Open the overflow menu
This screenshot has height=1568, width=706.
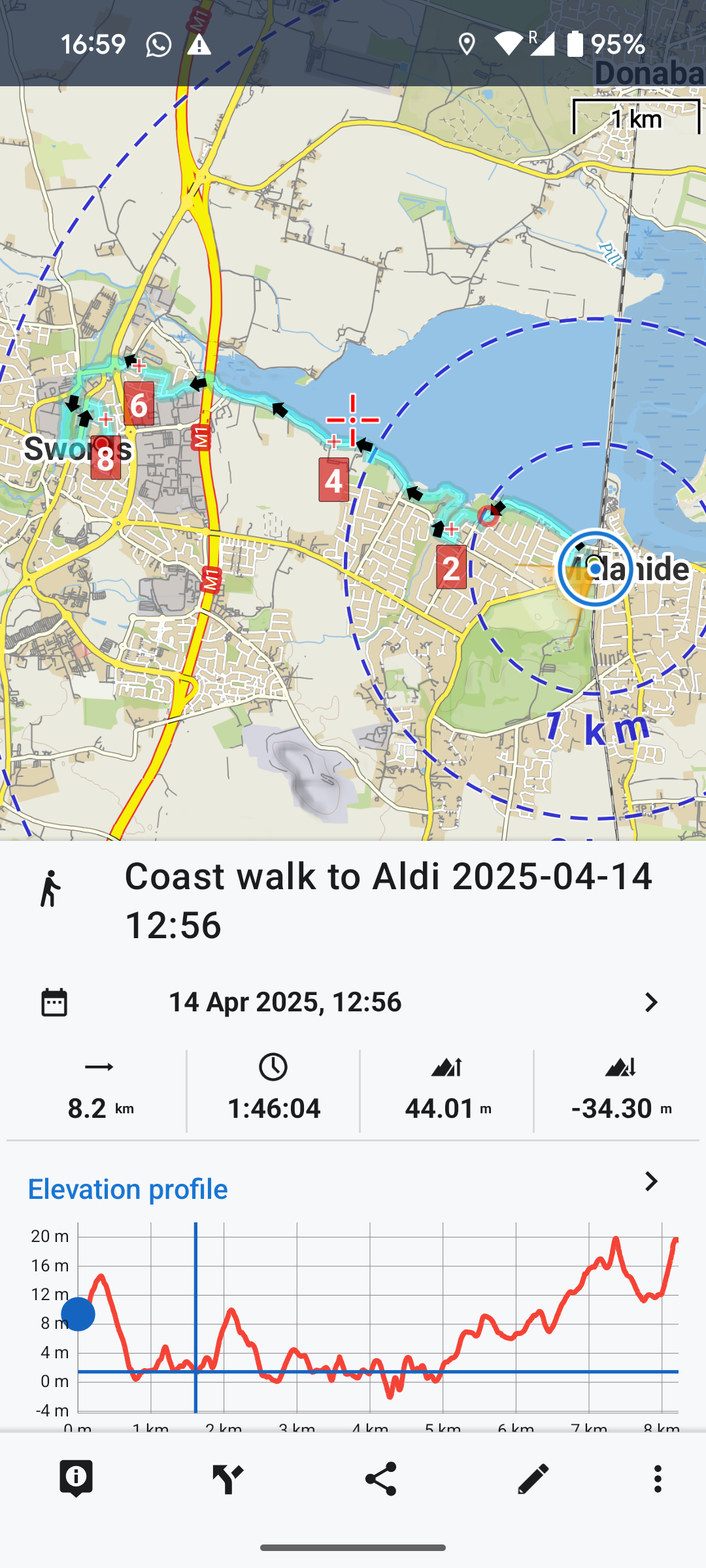(x=658, y=1478)
